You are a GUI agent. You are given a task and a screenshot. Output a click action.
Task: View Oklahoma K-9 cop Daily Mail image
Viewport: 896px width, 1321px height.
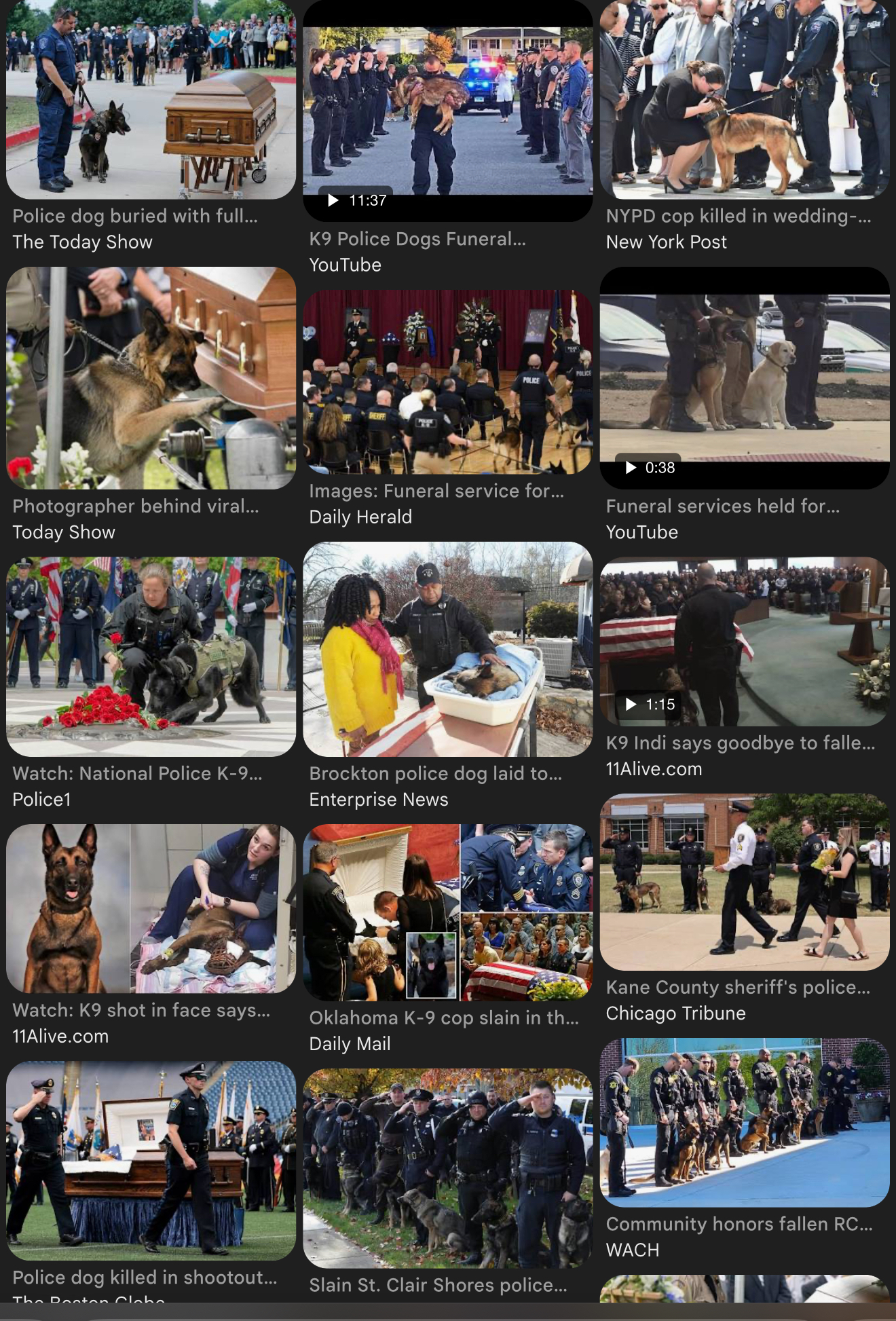pos(447,912)
